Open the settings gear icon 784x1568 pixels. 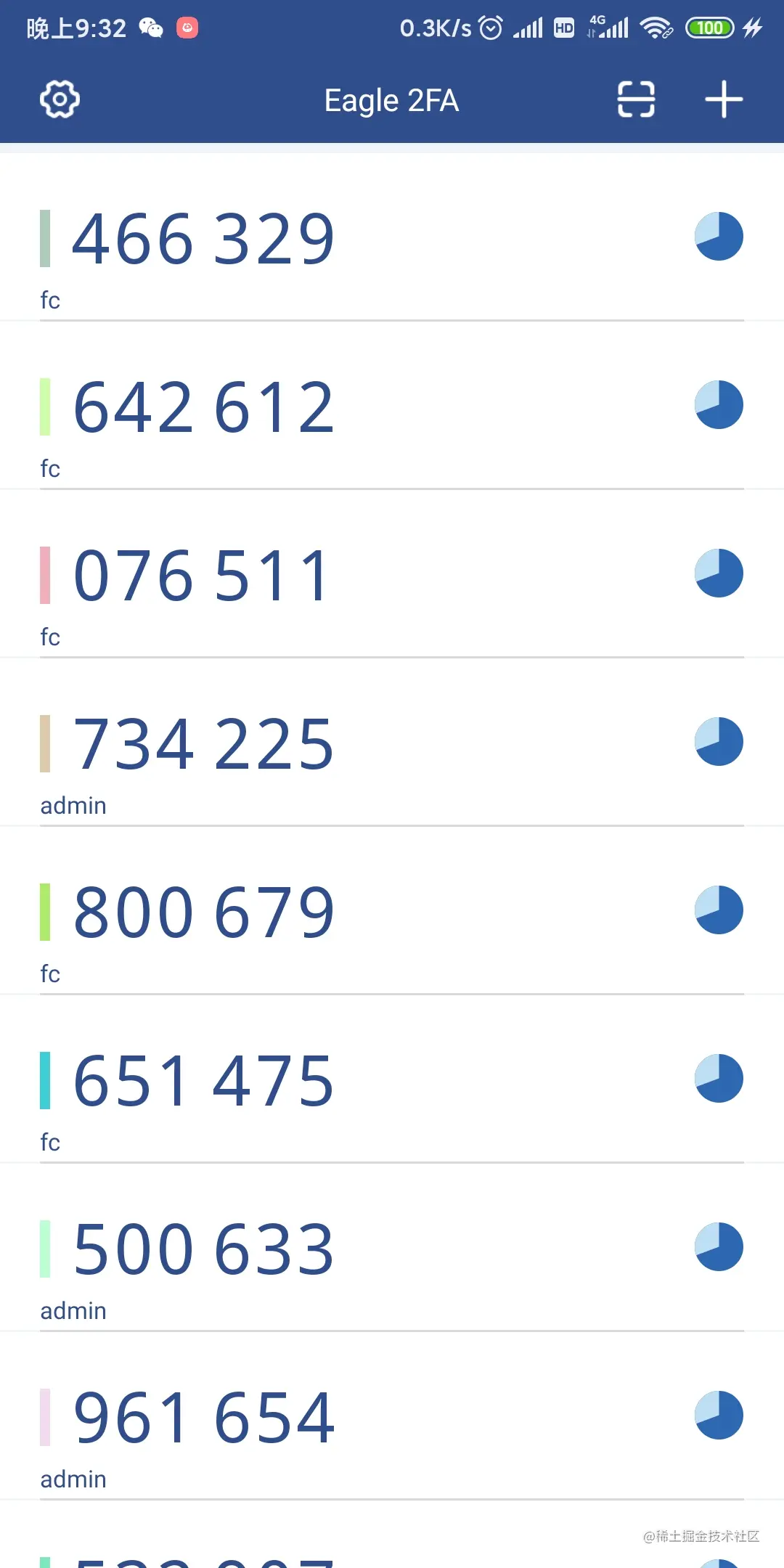pos(60,99)
